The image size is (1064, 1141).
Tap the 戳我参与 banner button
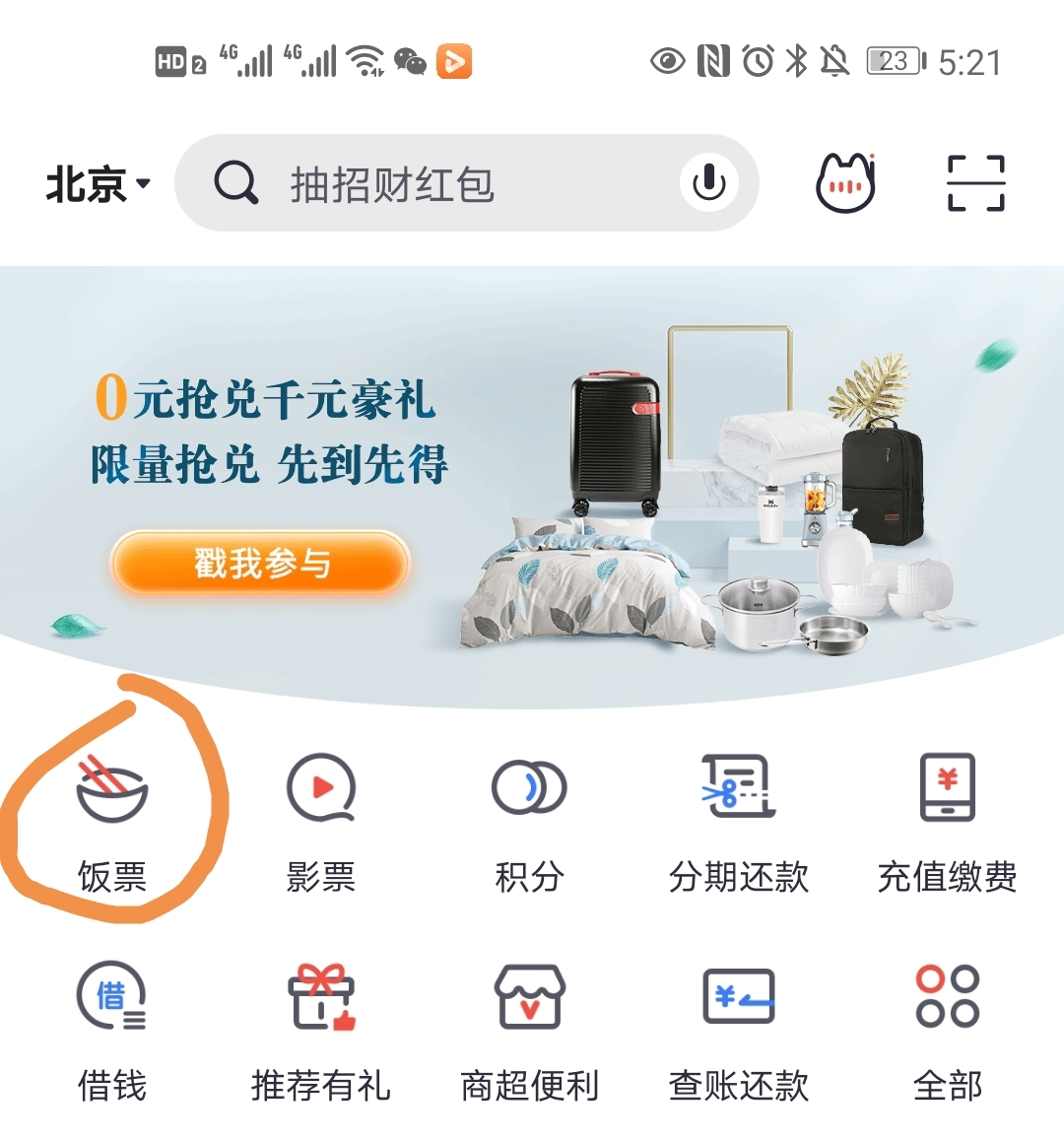(260, 564)
